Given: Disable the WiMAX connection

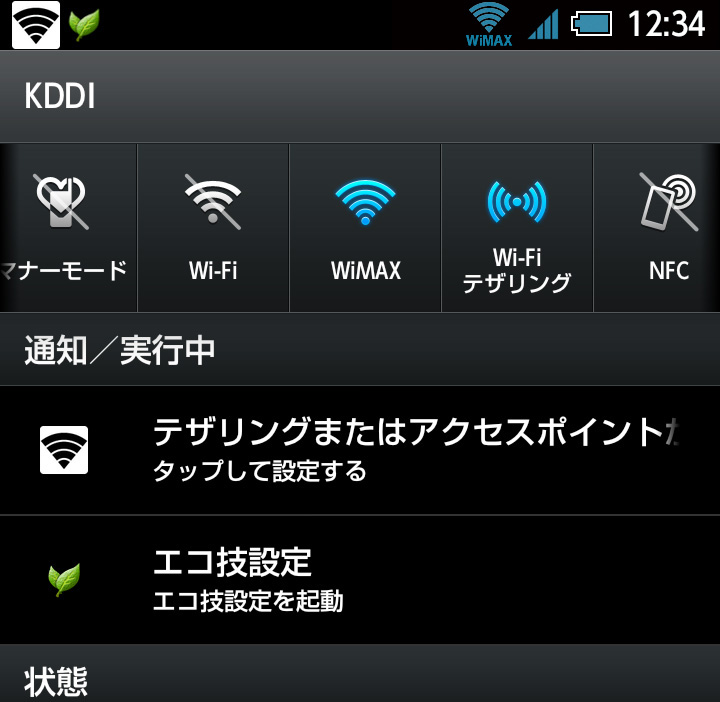Looking at the screenshot, I should (365, 228).
